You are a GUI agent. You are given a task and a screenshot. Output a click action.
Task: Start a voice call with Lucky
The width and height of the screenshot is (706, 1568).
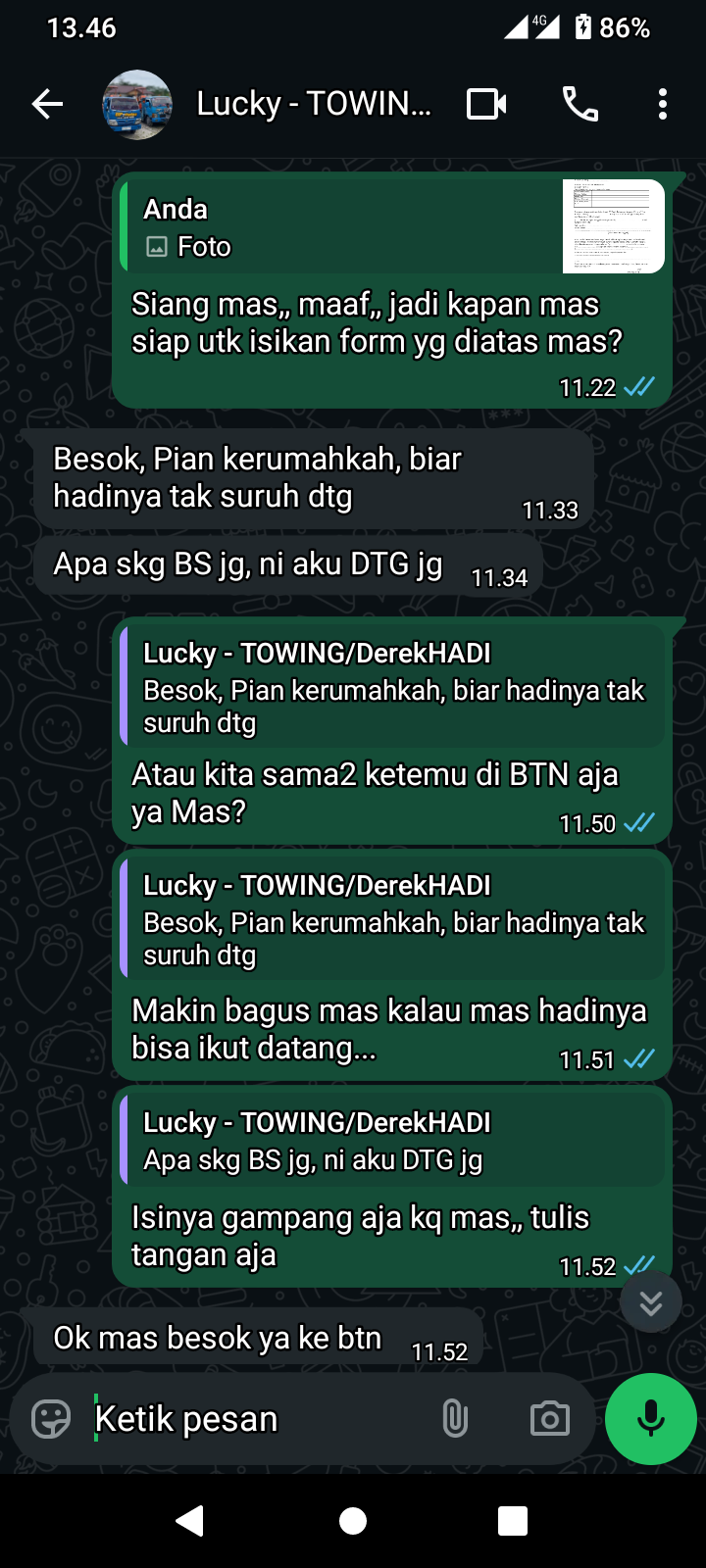tap(580, 103)
